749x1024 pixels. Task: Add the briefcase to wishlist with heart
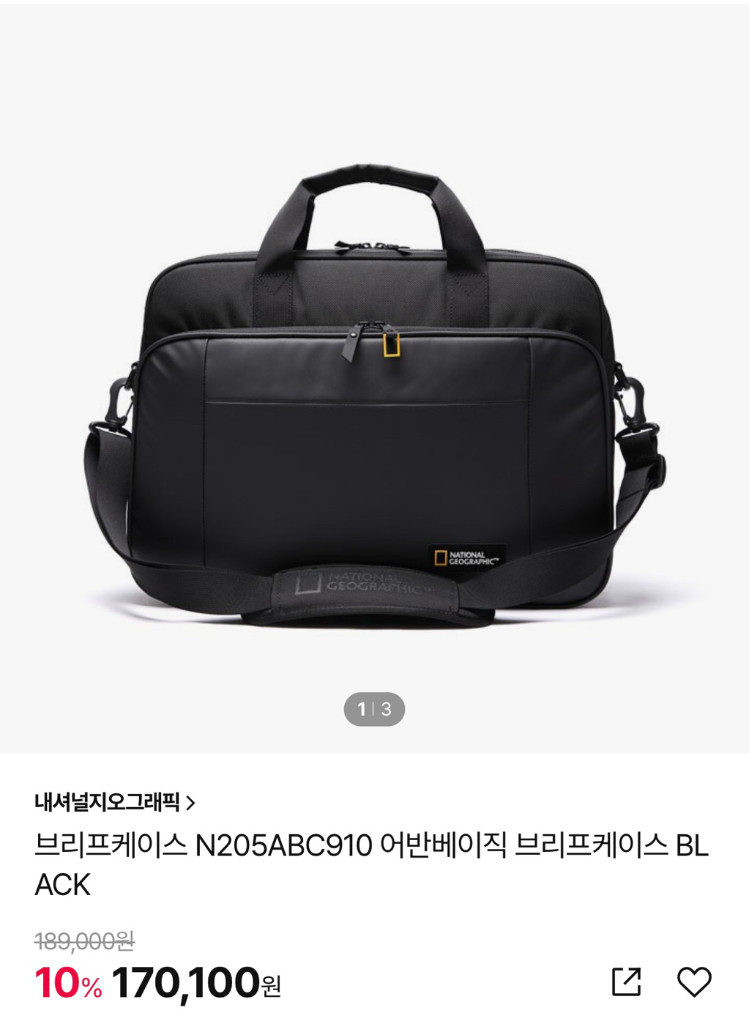(x=693, y=982)
